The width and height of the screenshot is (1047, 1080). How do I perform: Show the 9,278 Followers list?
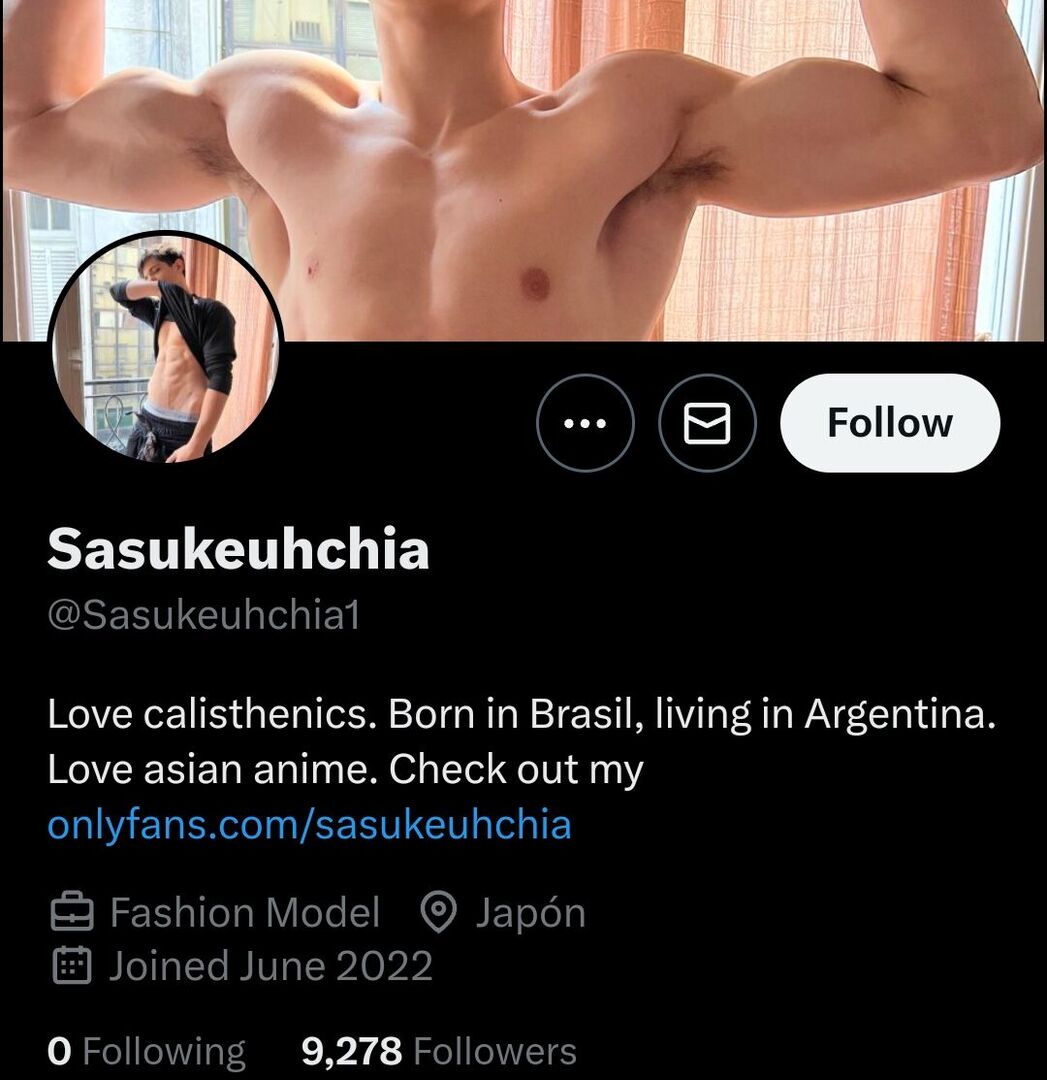pos(439,1051)
